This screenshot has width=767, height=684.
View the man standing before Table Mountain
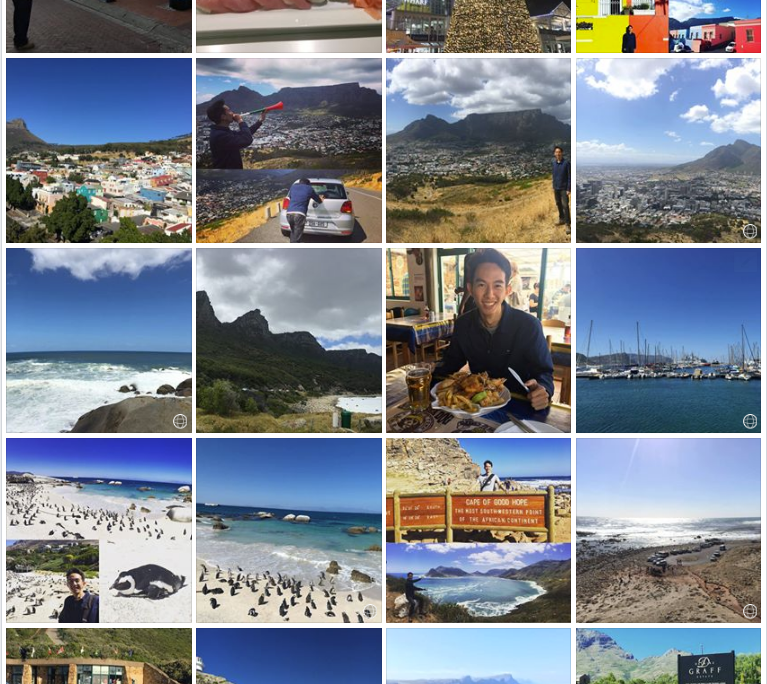(478, 150)
